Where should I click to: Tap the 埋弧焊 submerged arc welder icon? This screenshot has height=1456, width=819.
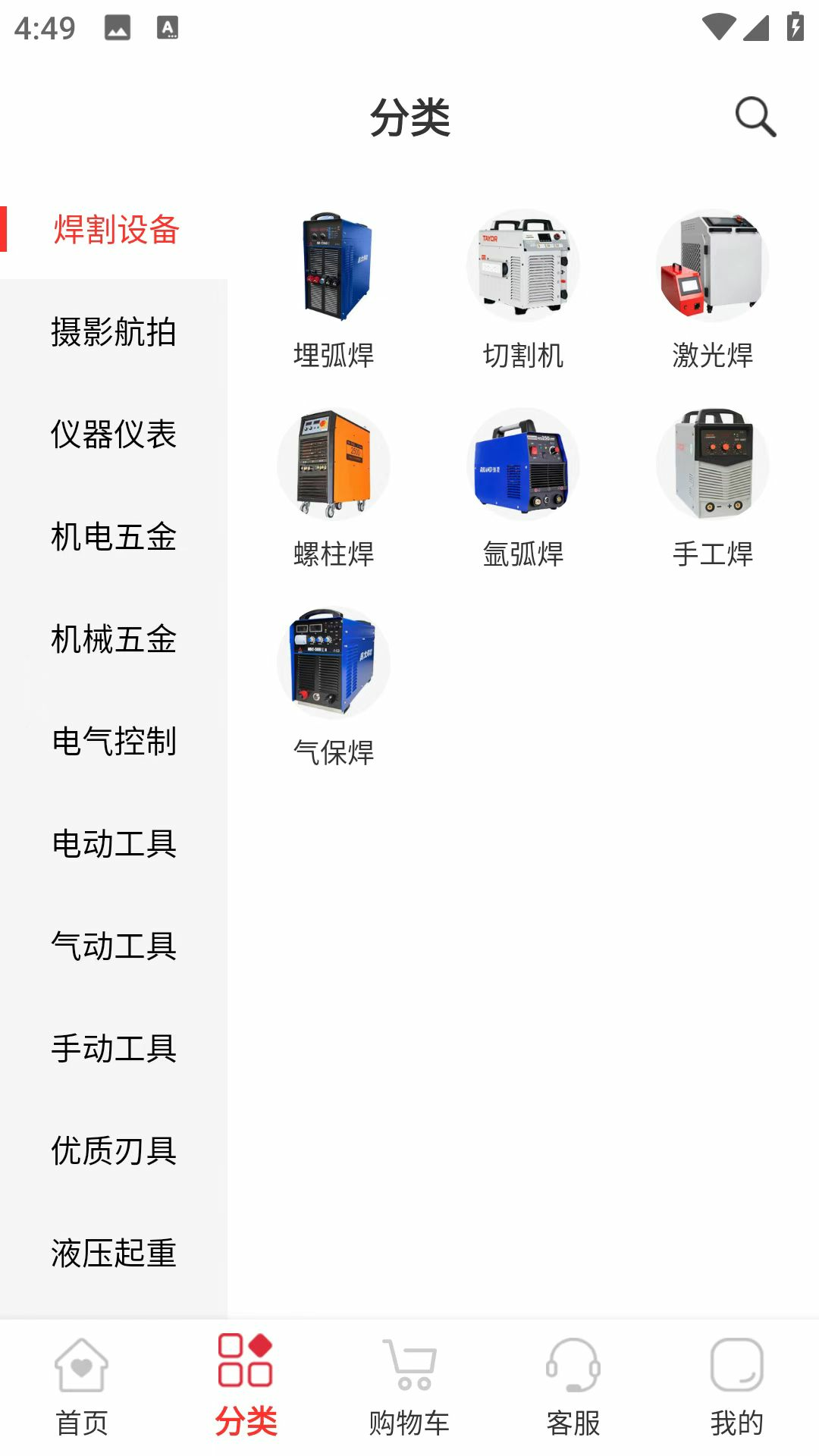tap(336, 268)
